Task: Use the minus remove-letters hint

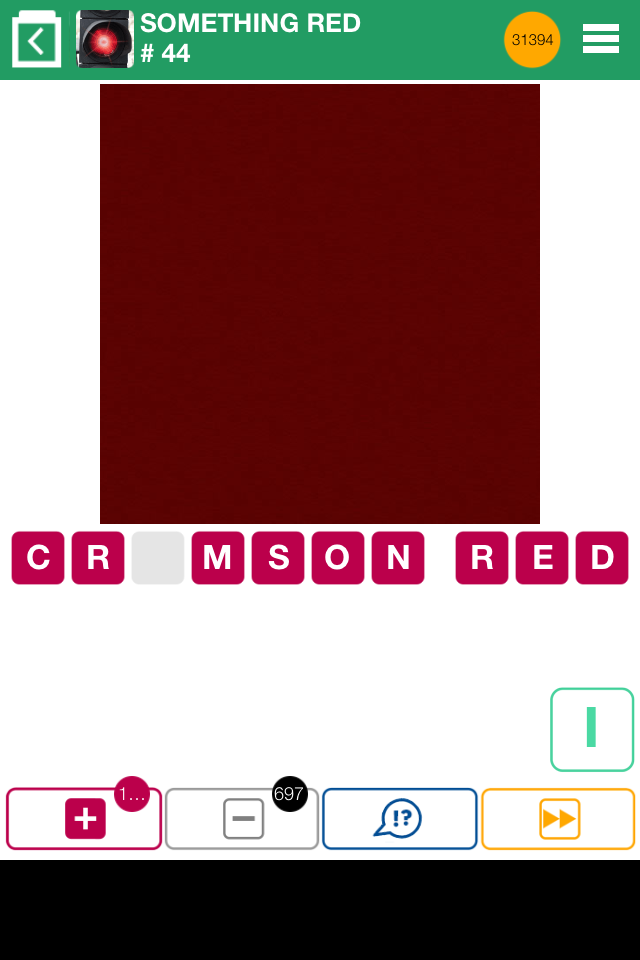Action: (x=242, y=819)
